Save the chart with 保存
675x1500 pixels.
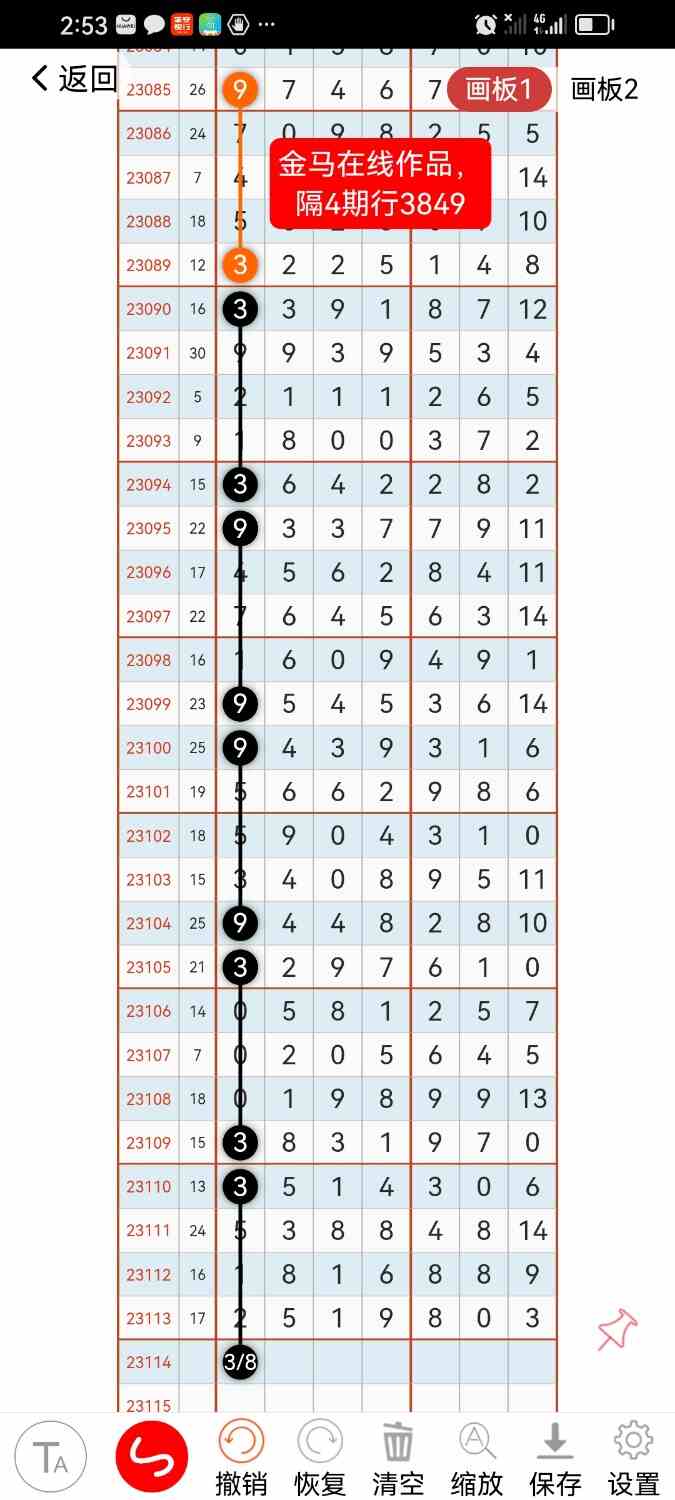pyautogui.click(x=556, y=1458)
